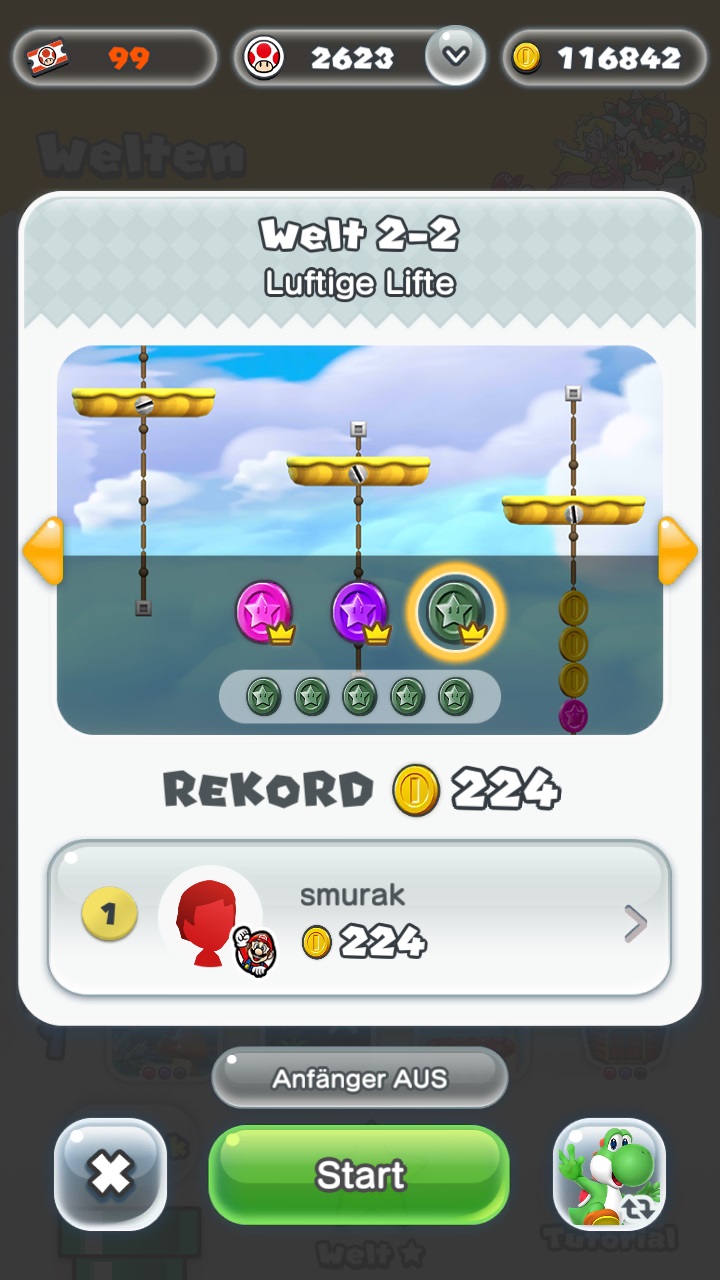Toggle the Anfänger AUS mode
720x1280 pixels.
[359, 1079]
